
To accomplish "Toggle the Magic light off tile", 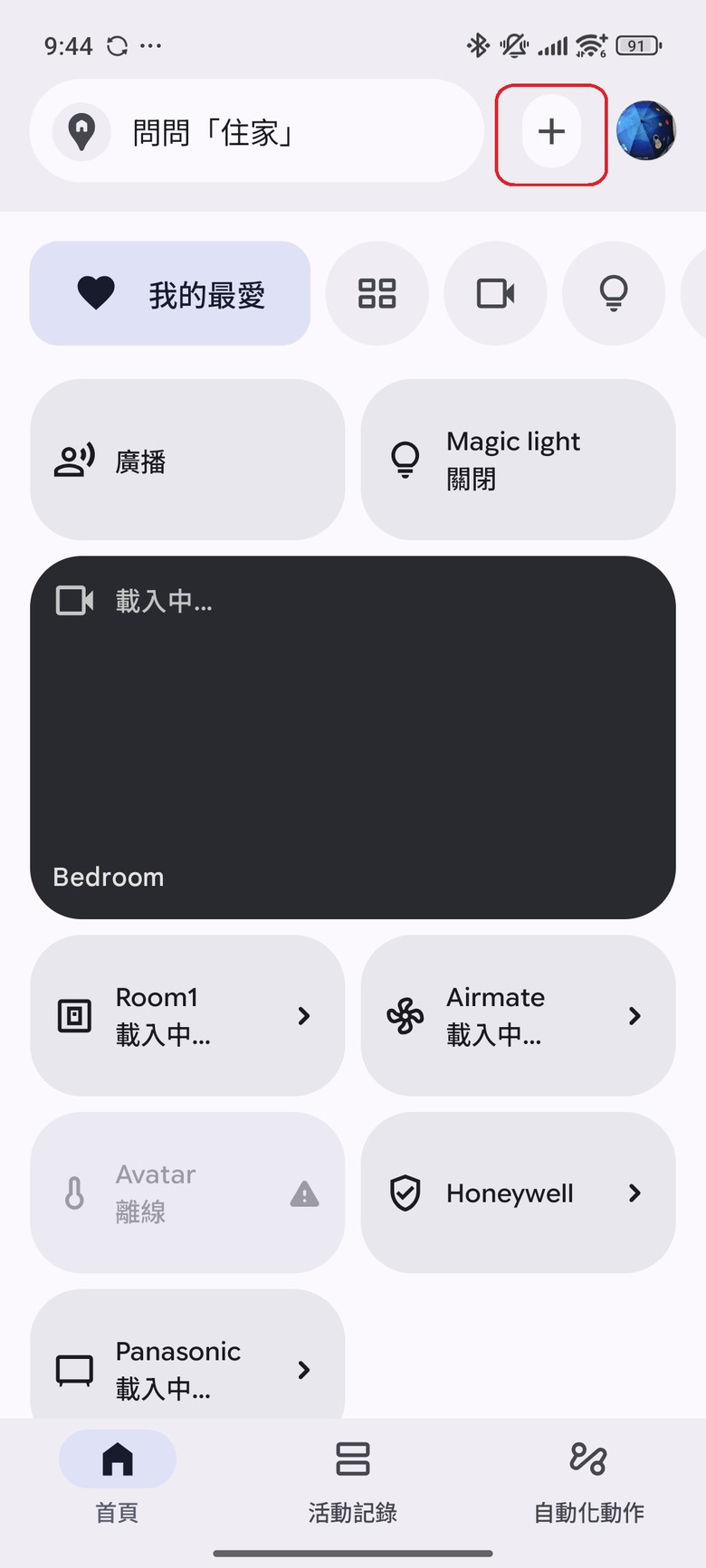I will pyautogui.click(x=517, y=459).
